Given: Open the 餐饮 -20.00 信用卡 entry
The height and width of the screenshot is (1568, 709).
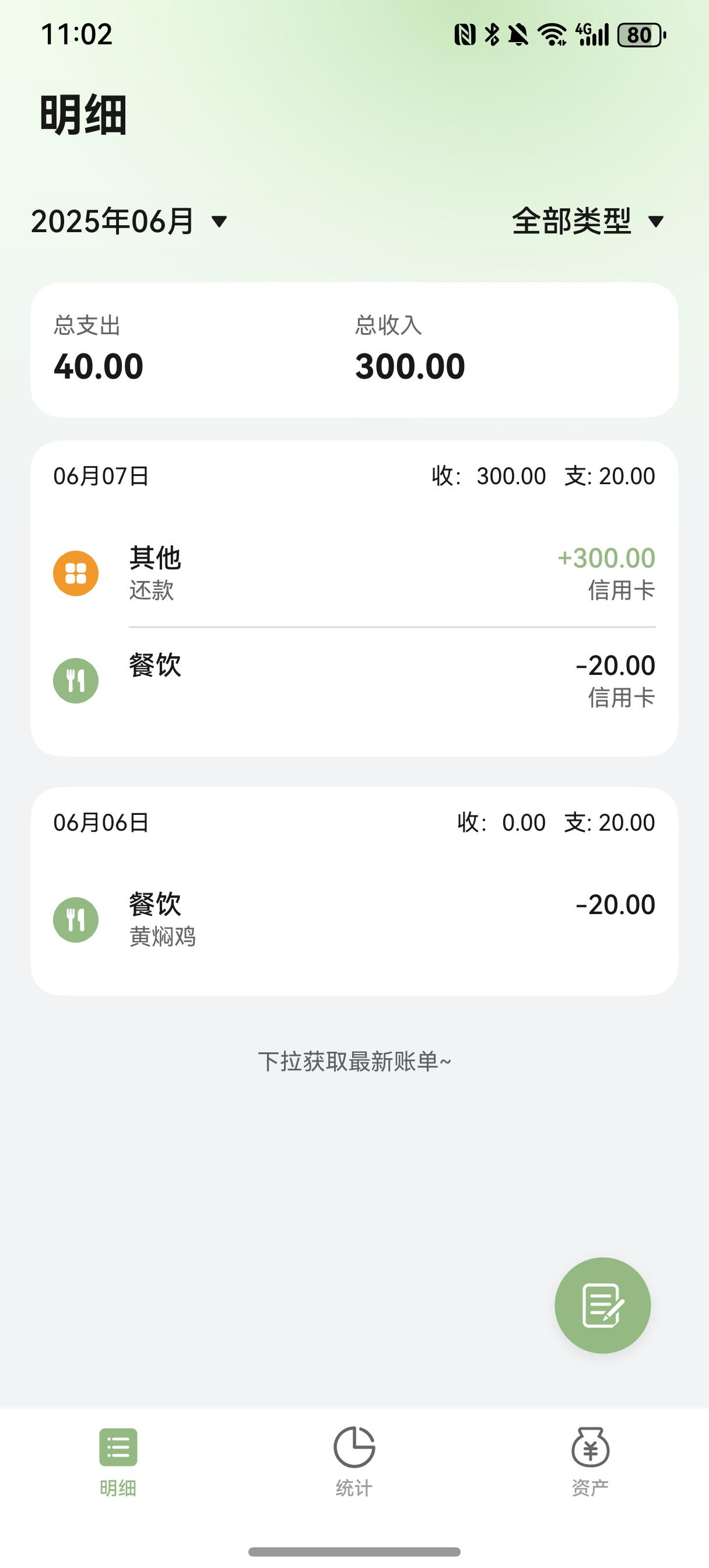Looking at the screenshot, I should pyautogui.click(x=354, y=681).
